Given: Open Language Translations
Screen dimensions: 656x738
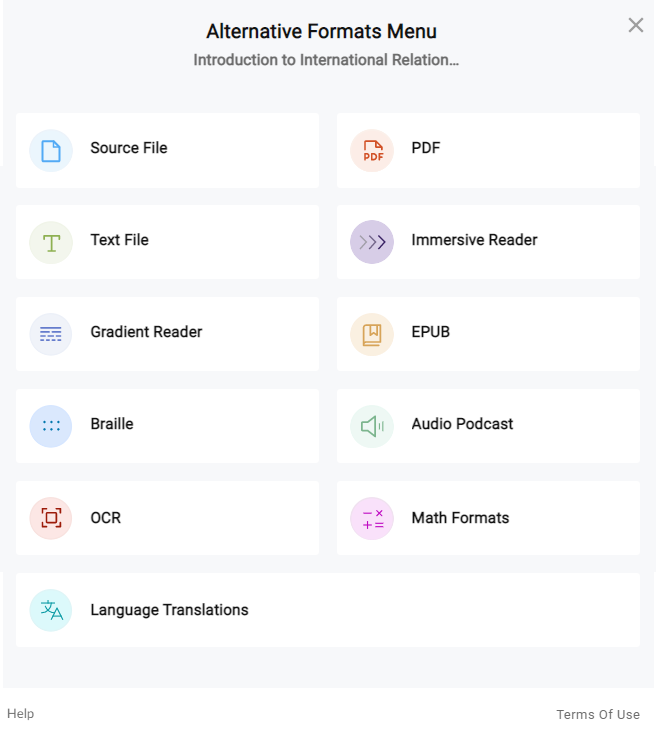Looking at the screenshot, I should [327, 610].
